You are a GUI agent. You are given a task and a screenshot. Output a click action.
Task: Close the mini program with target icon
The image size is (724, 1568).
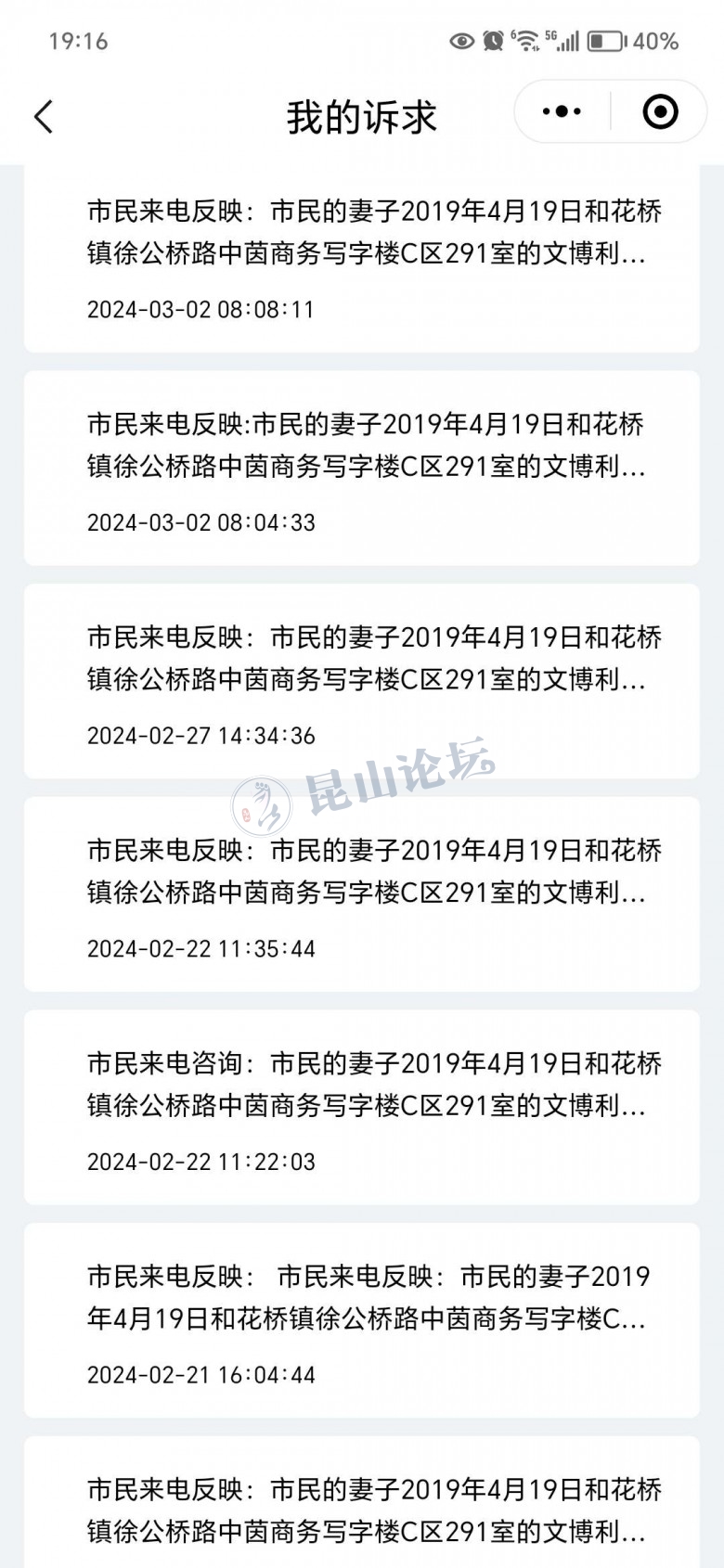click(660, 112)
